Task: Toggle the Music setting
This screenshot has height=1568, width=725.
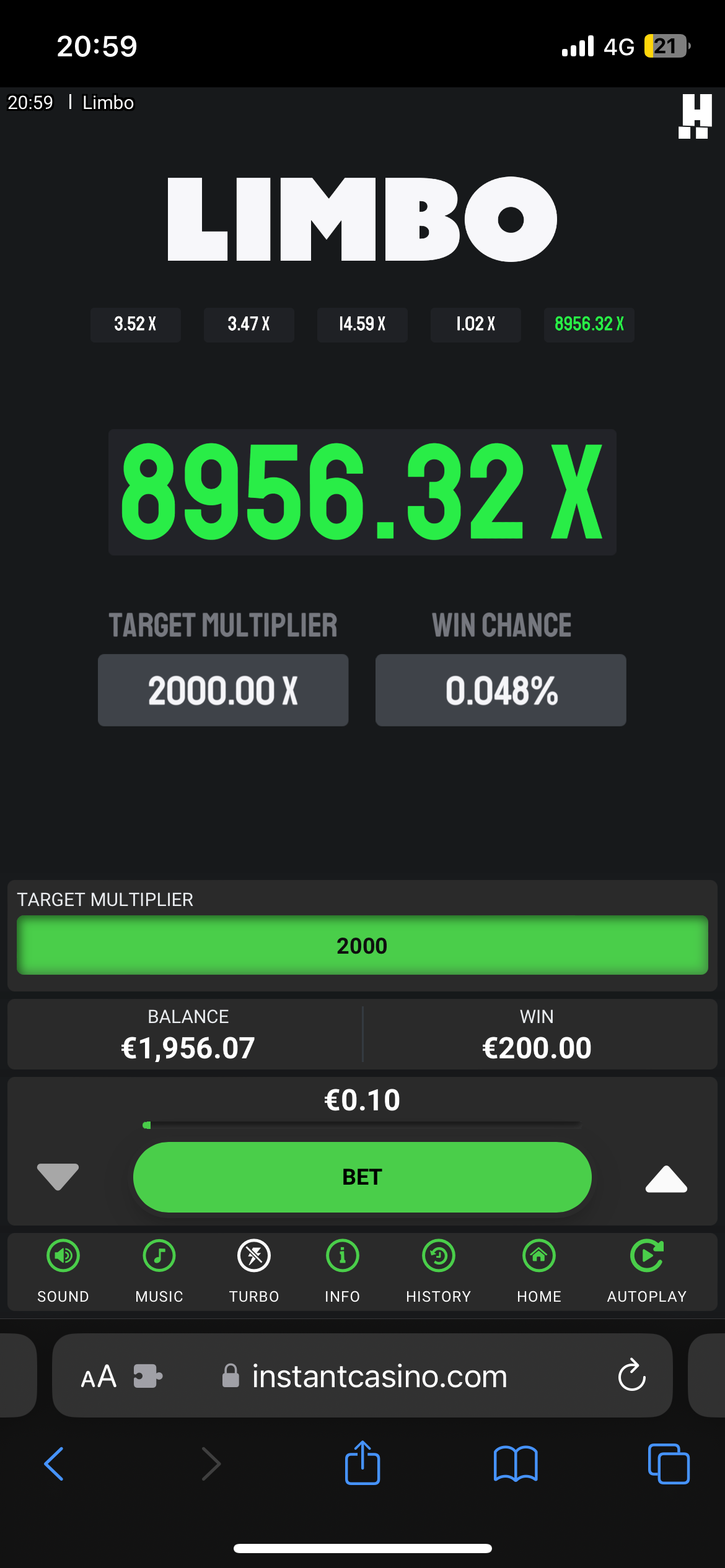Action: click(159, 1268)
